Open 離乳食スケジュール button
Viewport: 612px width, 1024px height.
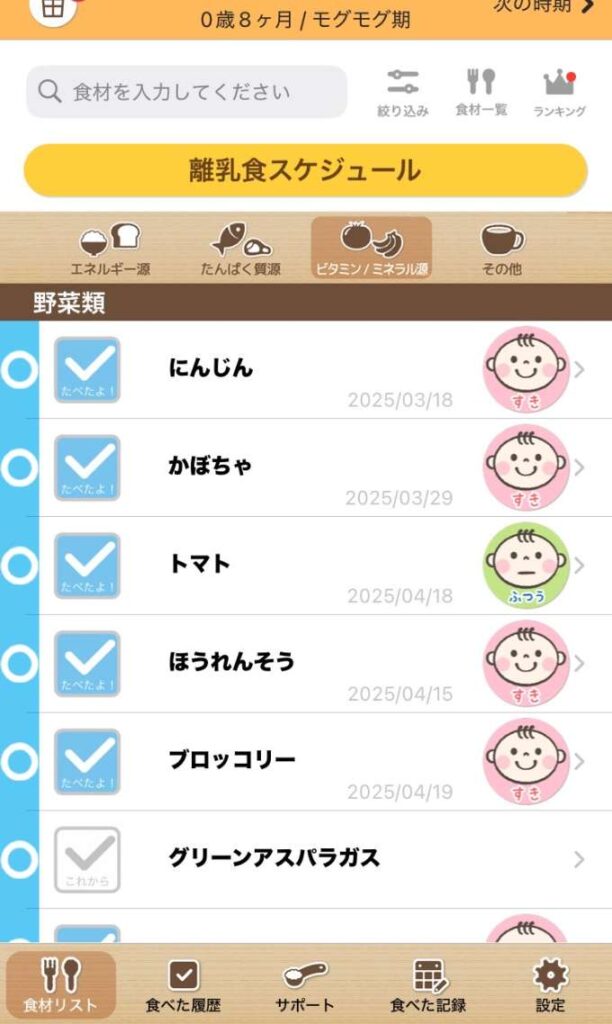[x=306, y=170]
